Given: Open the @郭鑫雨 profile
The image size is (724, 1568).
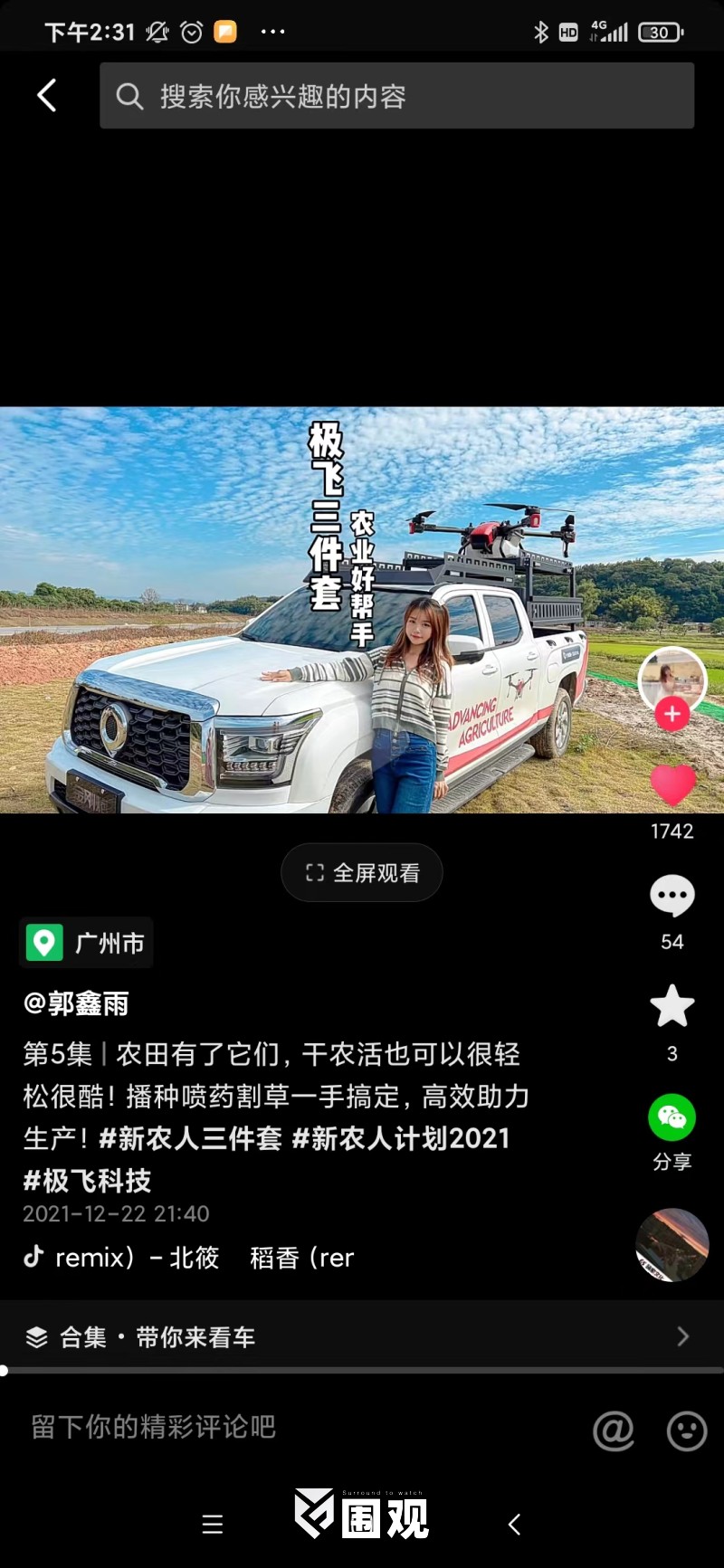Looking at the screenshot, I should [77, 1003].
